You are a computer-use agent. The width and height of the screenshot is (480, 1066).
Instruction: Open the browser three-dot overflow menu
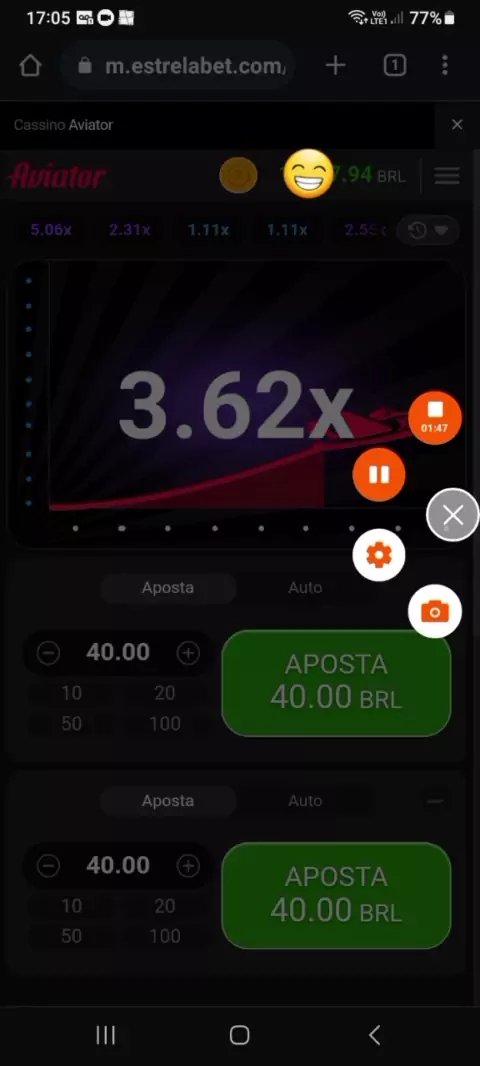pos(445,65)
